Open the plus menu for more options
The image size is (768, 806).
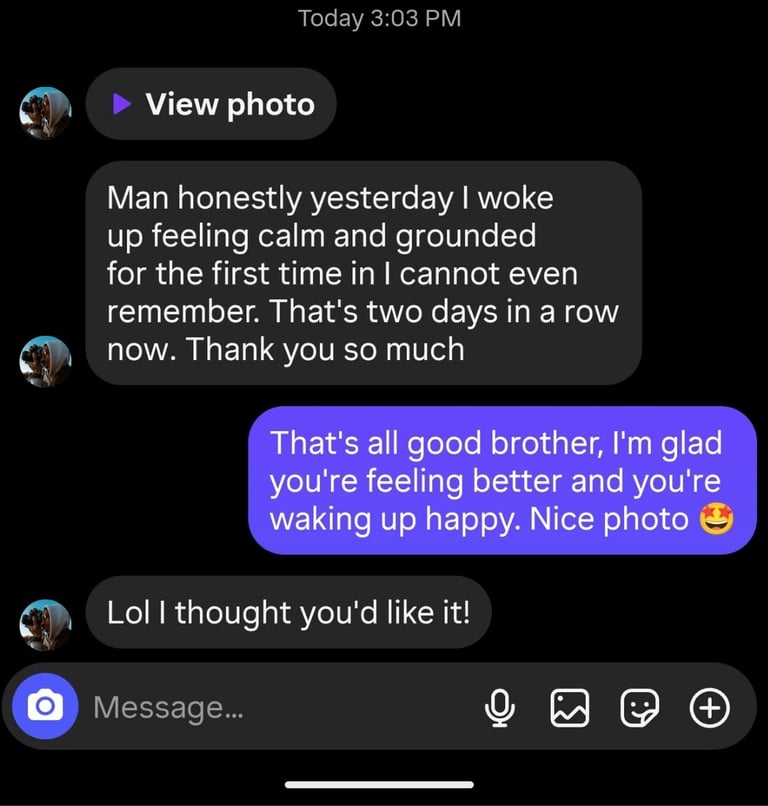(710, 708)
